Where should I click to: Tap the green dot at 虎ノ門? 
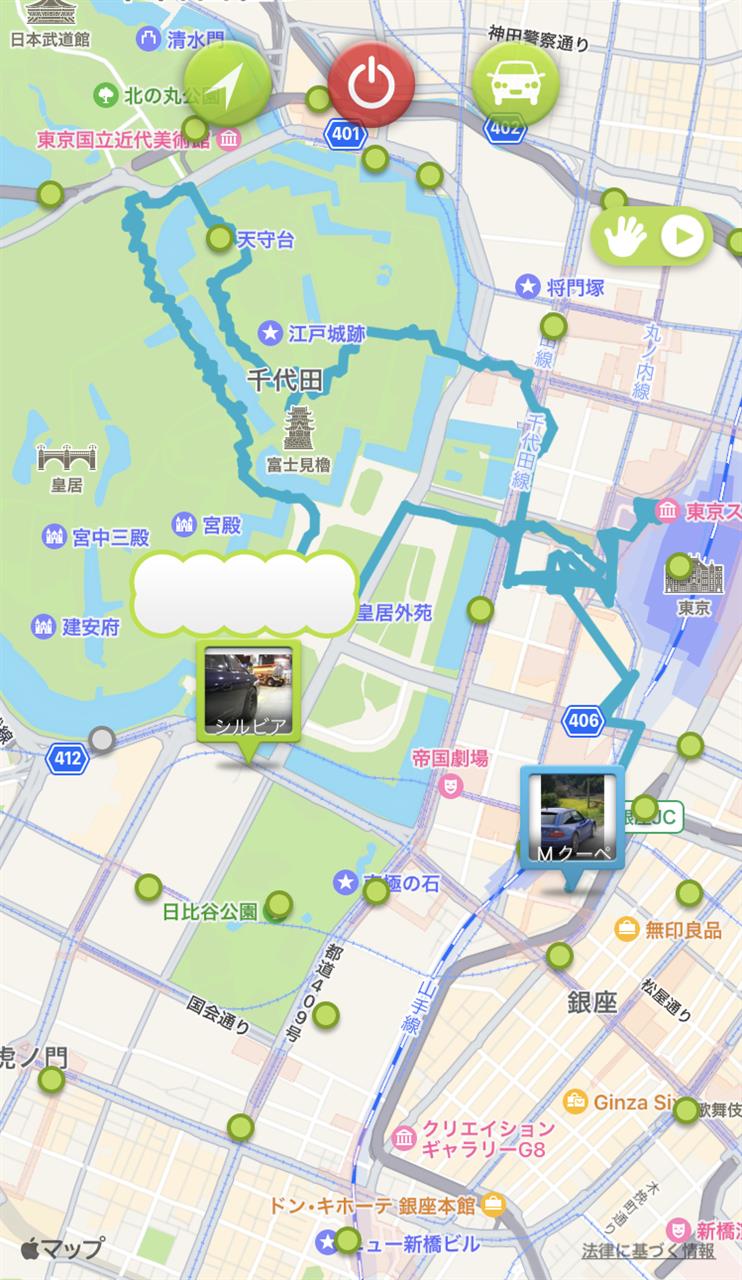(52, 1080)
